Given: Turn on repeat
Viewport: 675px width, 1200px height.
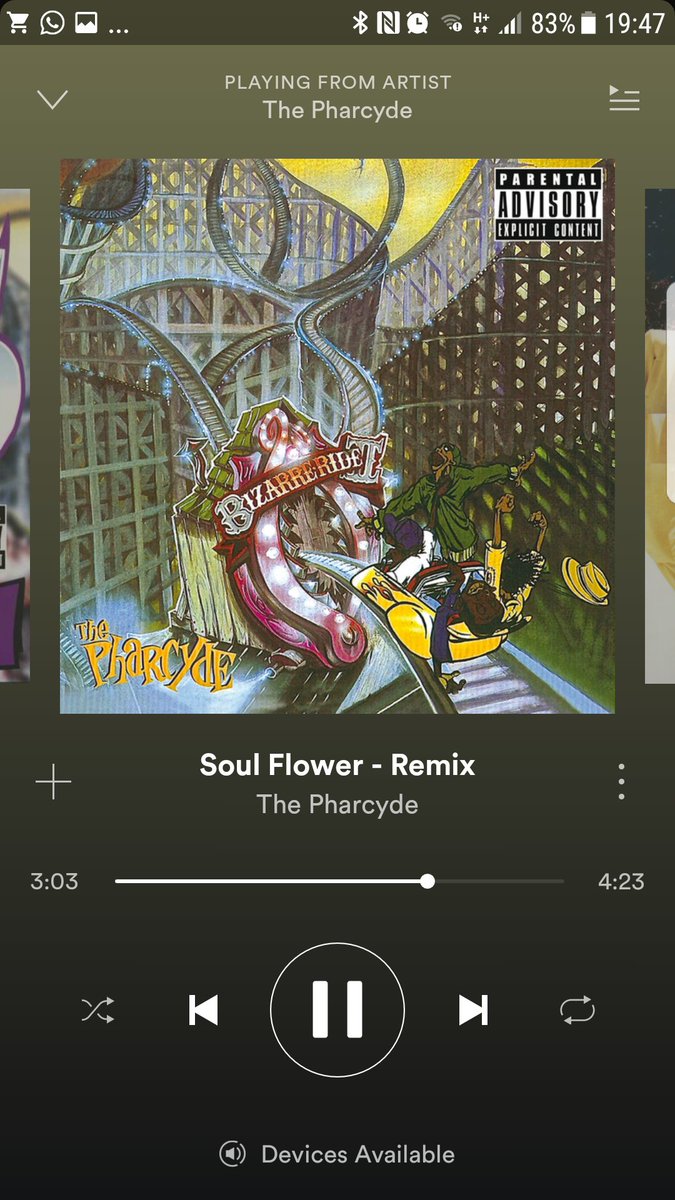Looking at the screenshot, I should pyautogui.click(x=577, y=1010).
